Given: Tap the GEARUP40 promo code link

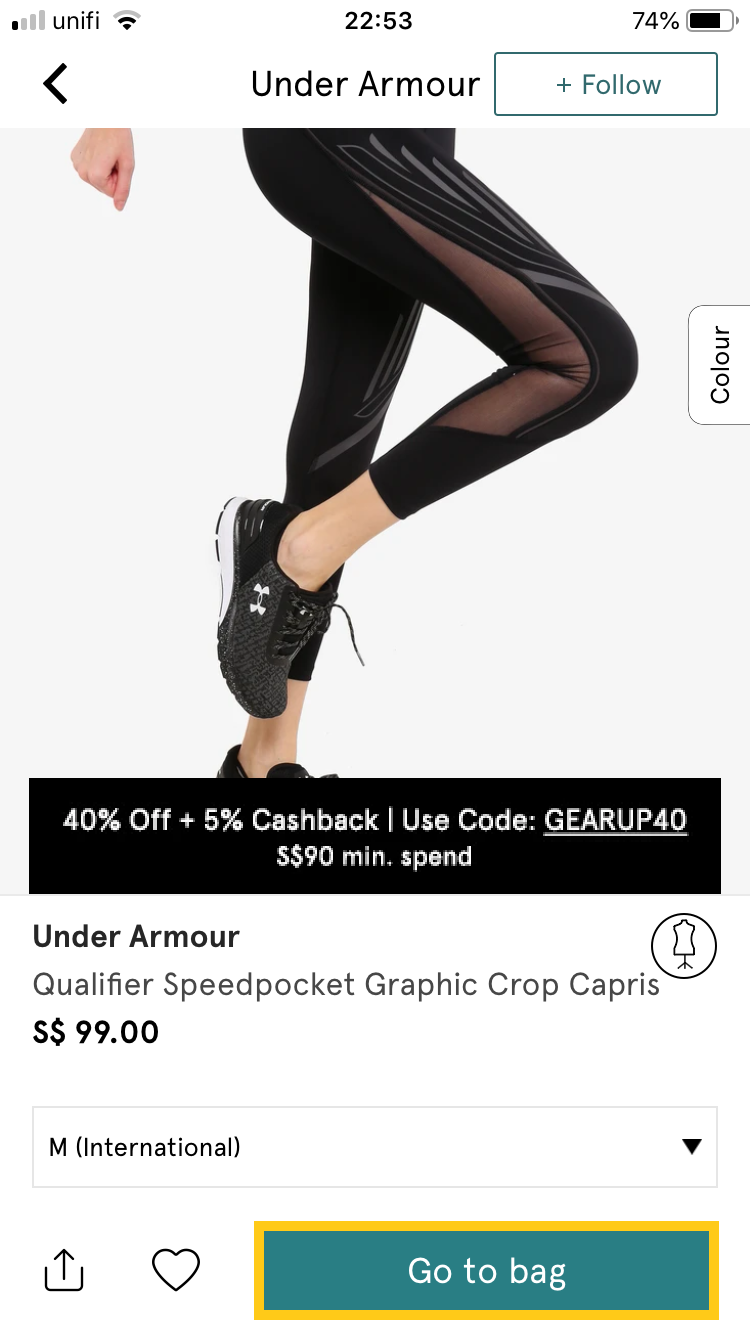Looking at the screenshot, I should (x=615, y=821).
